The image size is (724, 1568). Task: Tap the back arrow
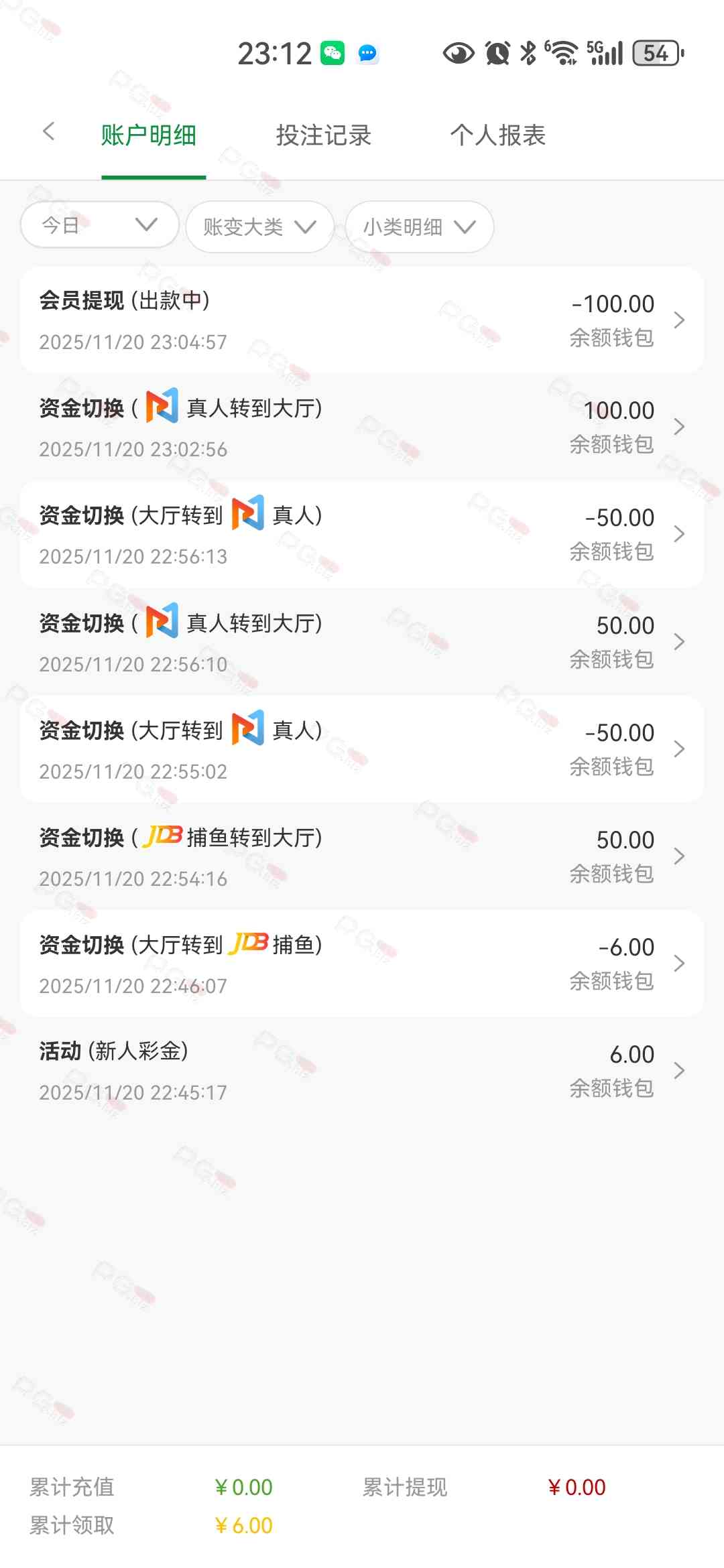coord(48,132)
